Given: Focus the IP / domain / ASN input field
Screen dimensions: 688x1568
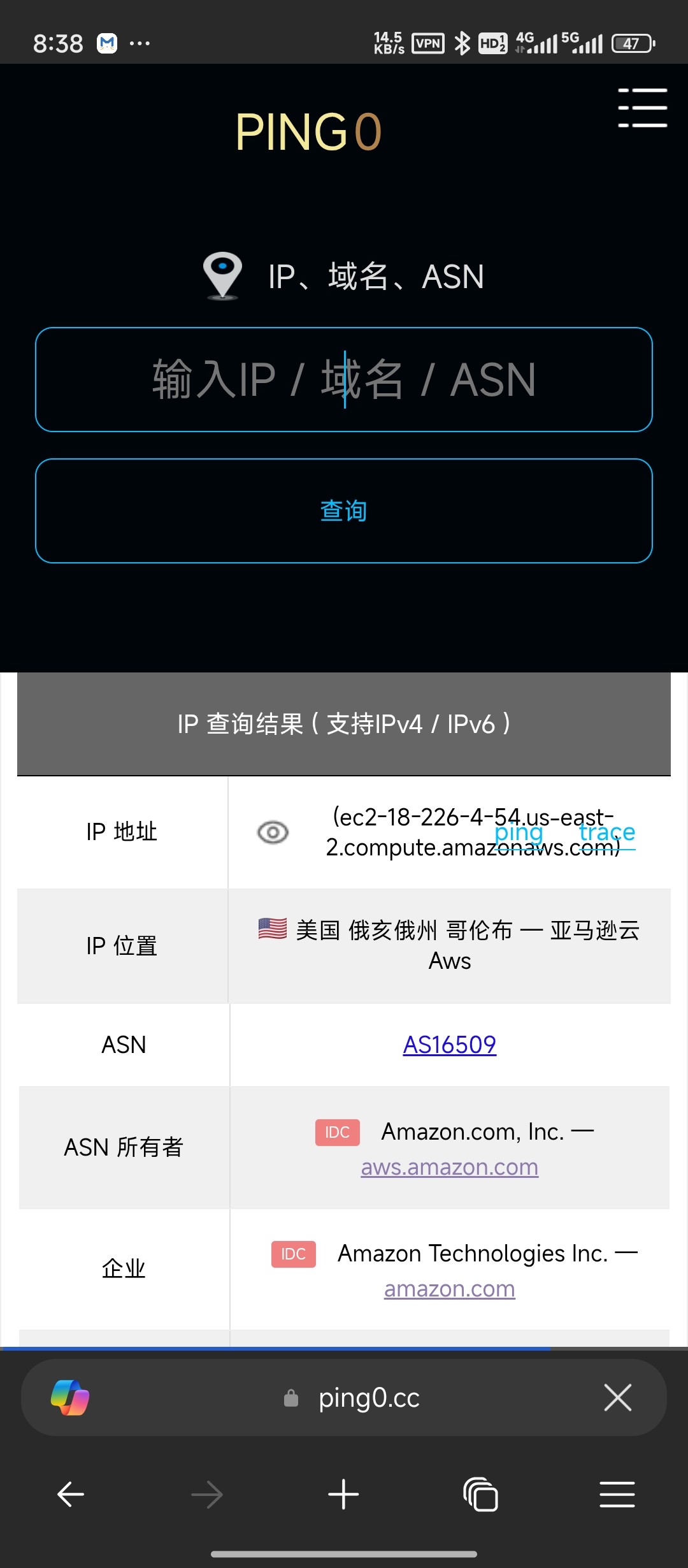Looking at the screenshot, I should tap(344, 380).
